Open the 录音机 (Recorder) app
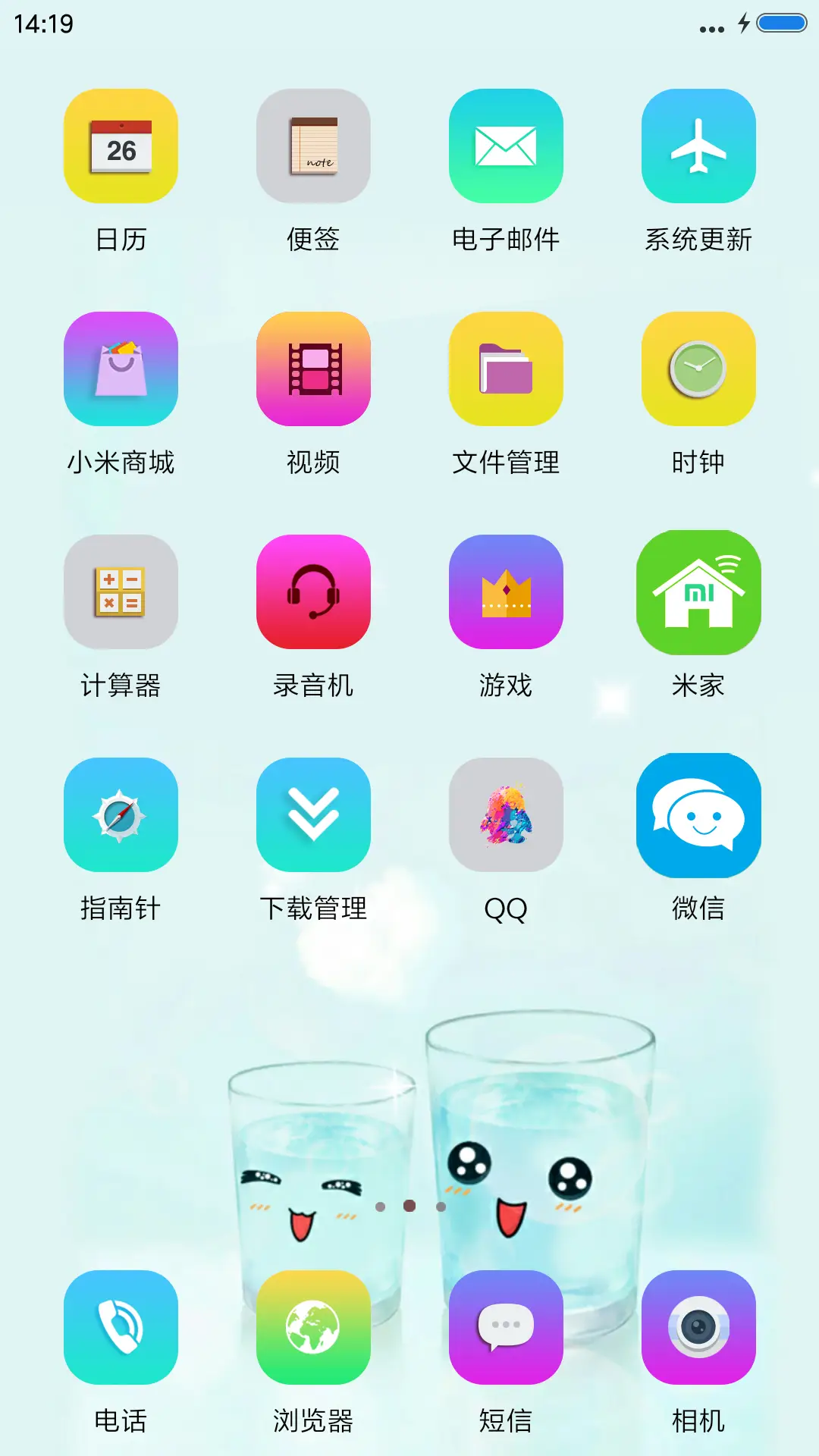The height and width of the screenshot is (1456, 819). (314, 592)
